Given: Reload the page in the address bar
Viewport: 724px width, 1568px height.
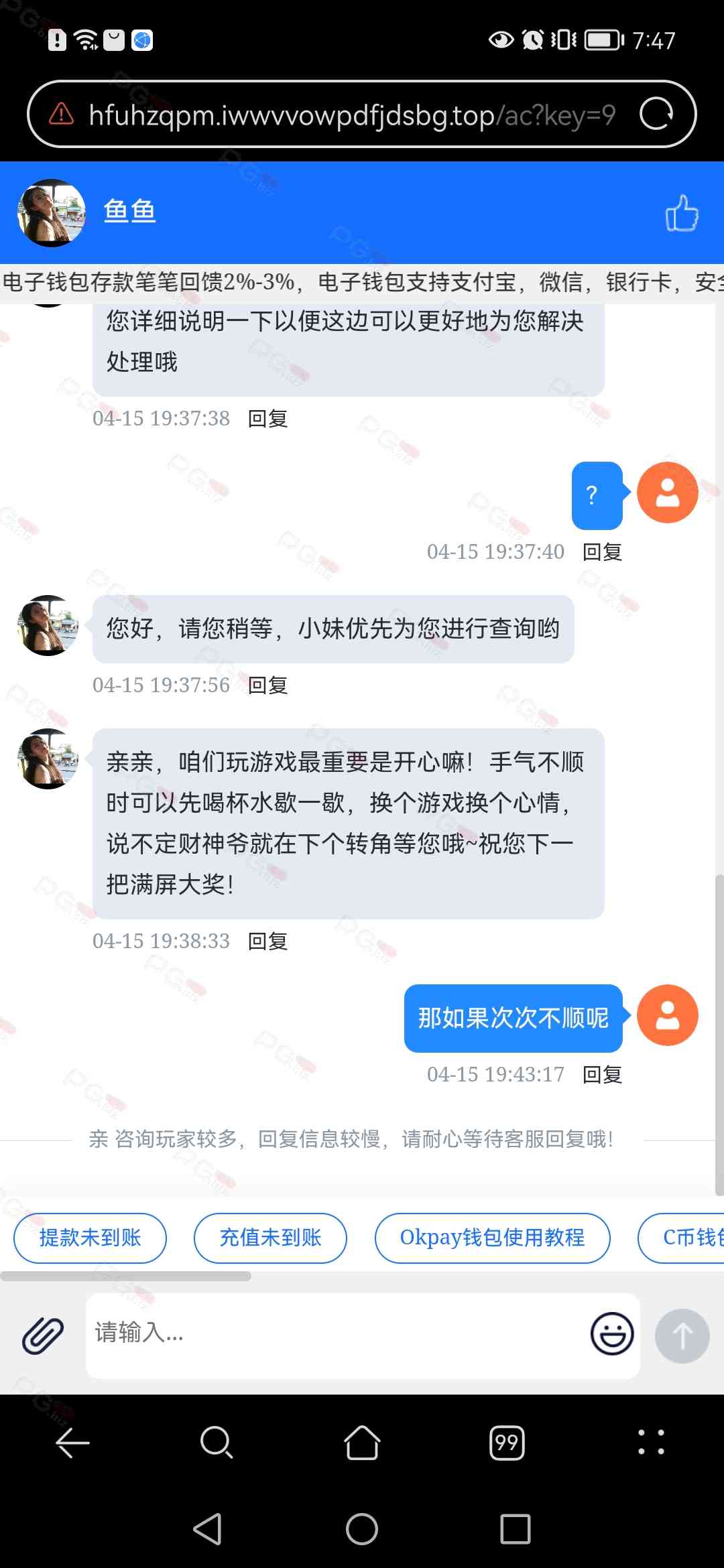Looking at the screenshot, I should click(x=656, y=114).
